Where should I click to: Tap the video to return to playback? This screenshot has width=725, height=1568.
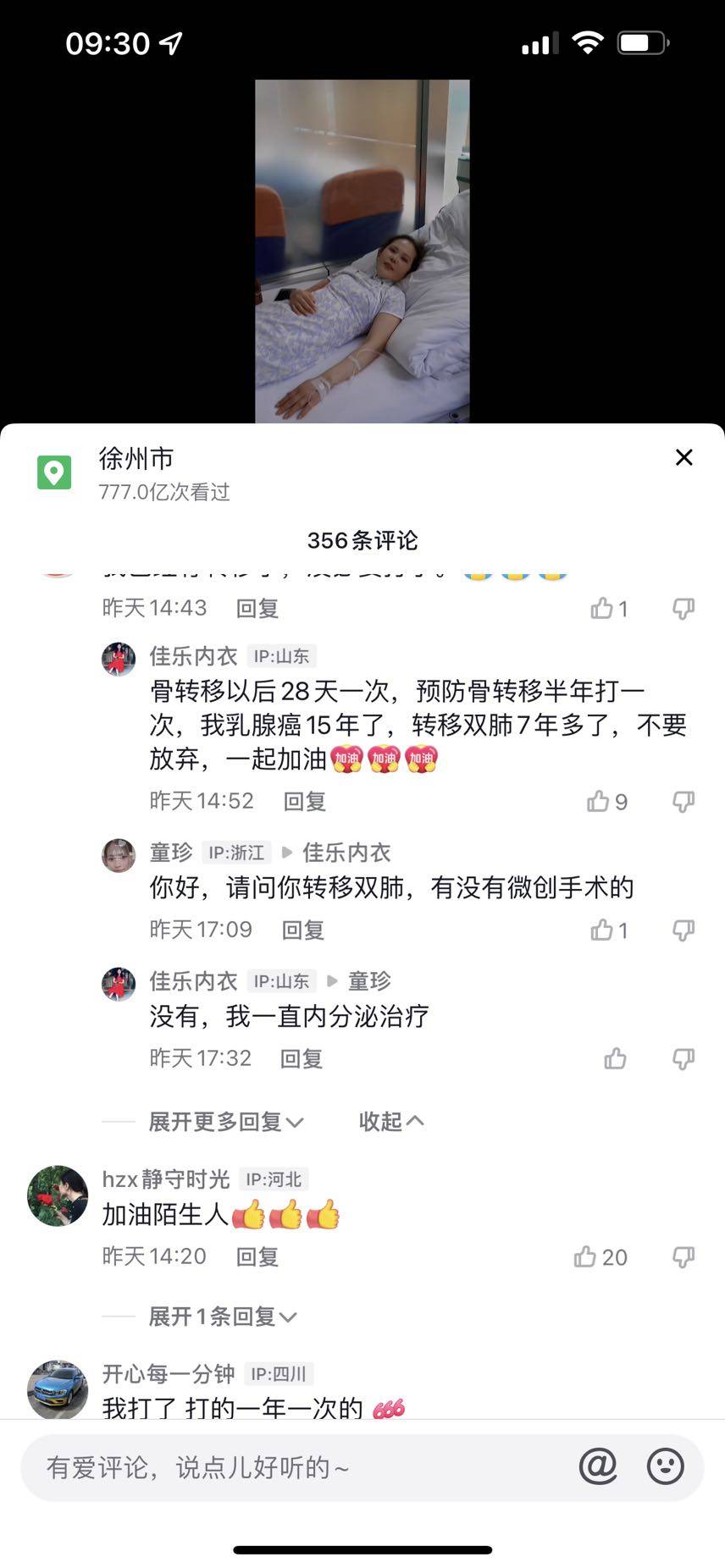pyautogui.click(x=362, y=251)
